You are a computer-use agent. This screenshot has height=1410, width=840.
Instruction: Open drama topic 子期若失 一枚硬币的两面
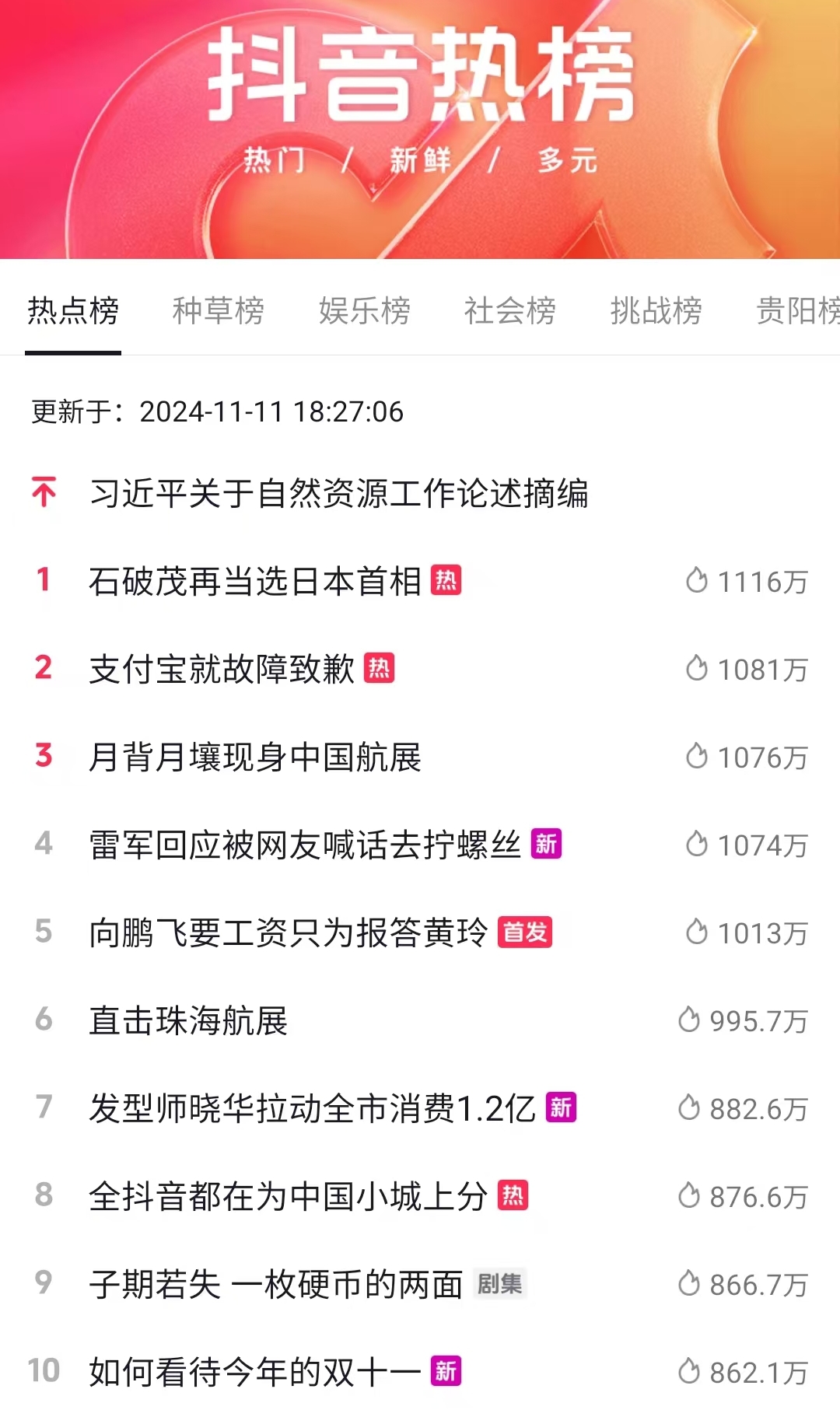[276, 1285]
